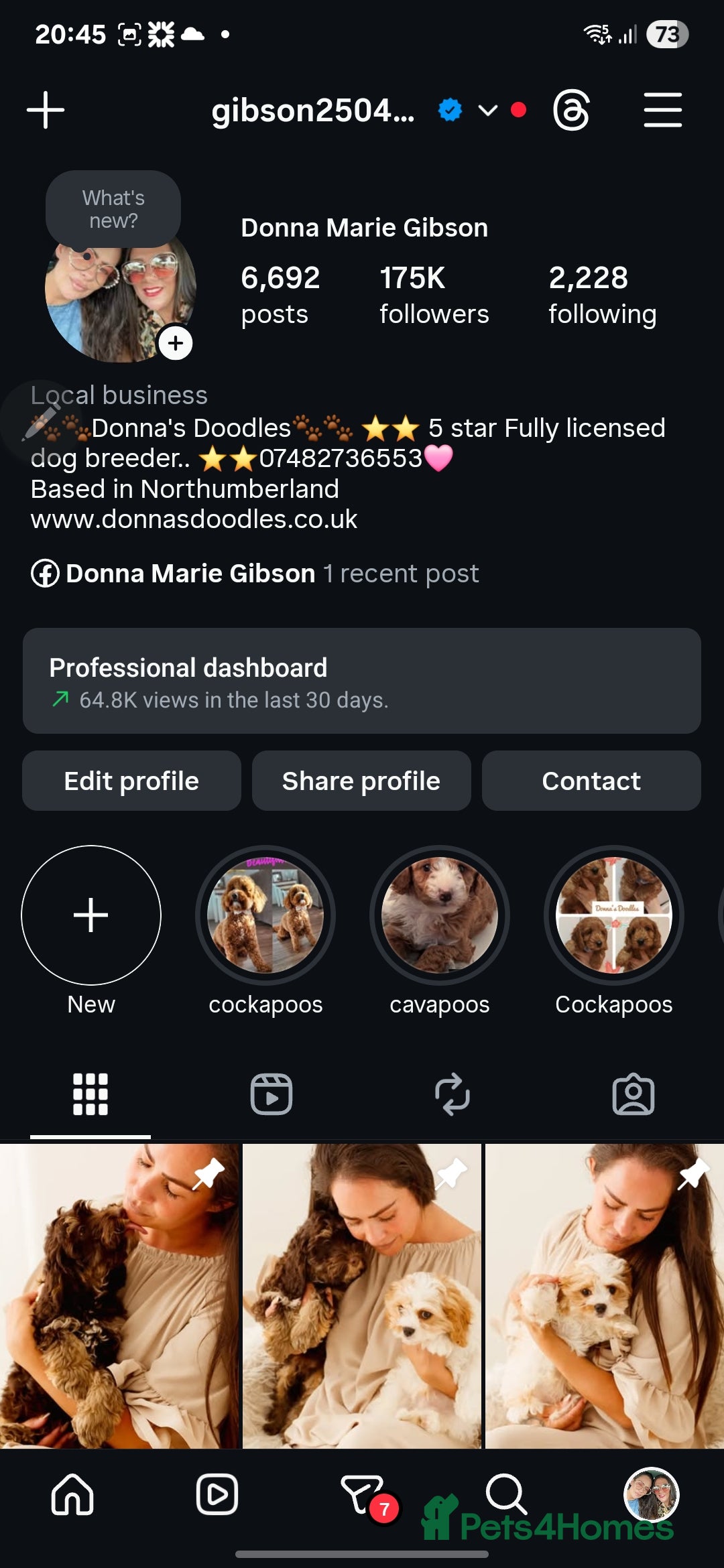Open account switcher via username chevron
Image resolution: width=724 pixels, height=1568 pixels.
[487, 111]
